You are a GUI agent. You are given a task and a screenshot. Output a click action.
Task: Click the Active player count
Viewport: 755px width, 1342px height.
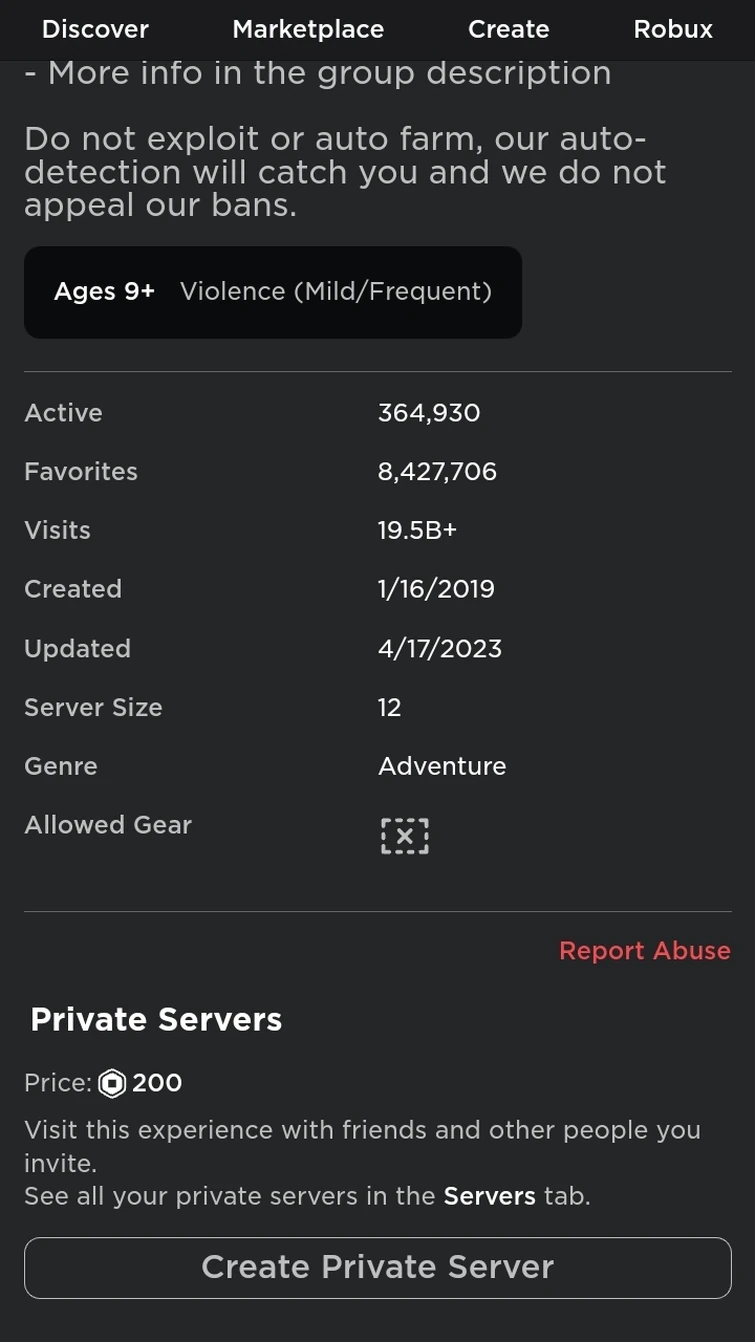428,412
